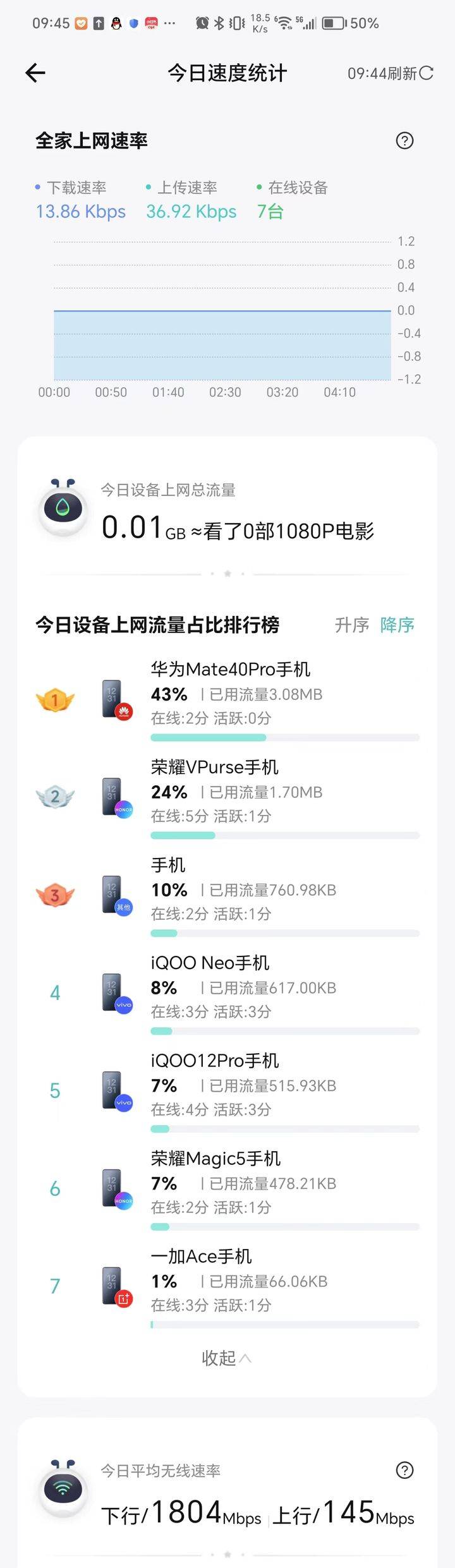Image resolution: width=455 pixels, height=1568 pixels.
Task: Open iQOO12Pro手机 device details
Action: point(215,1061)
